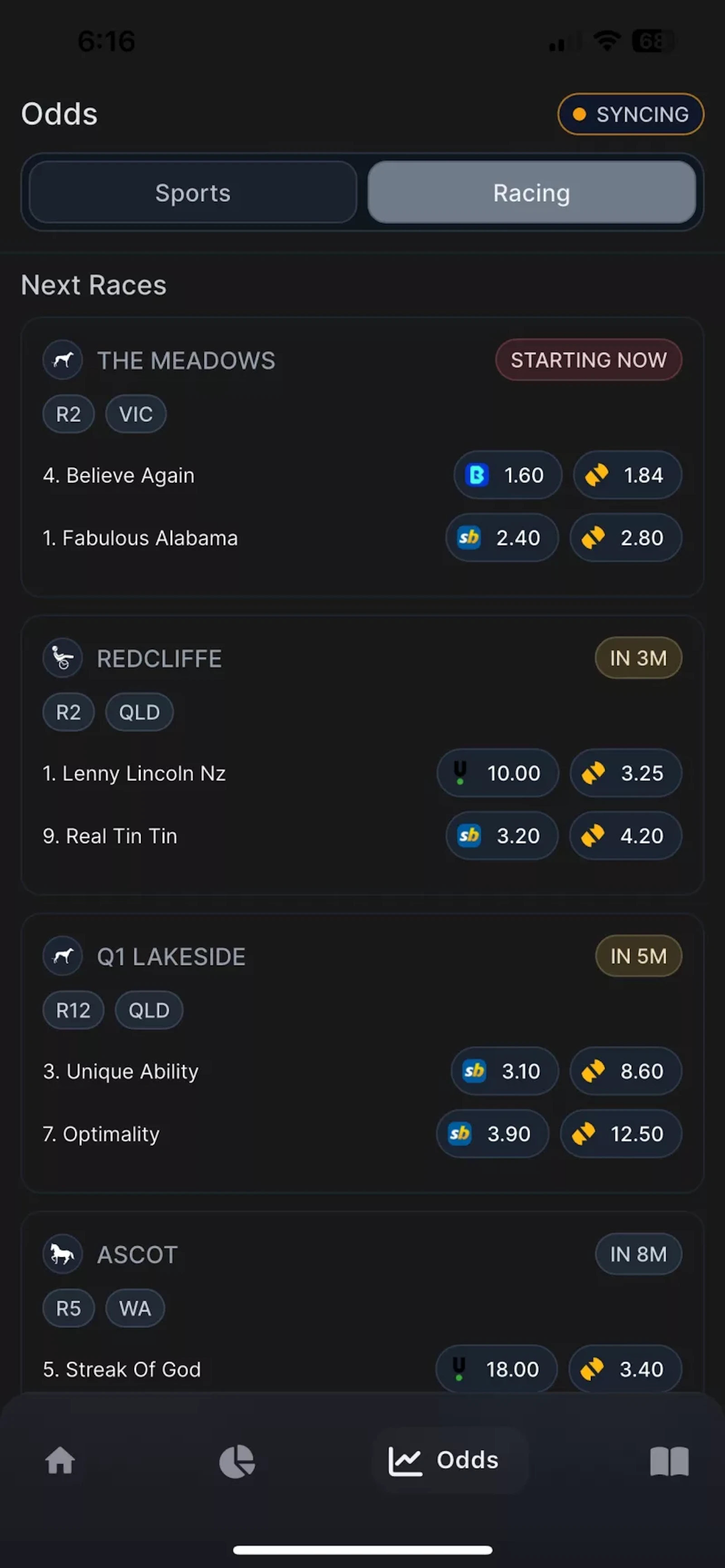
Task: Tap 3.10 odds for Unique Ability
Action: (504, 1071)
